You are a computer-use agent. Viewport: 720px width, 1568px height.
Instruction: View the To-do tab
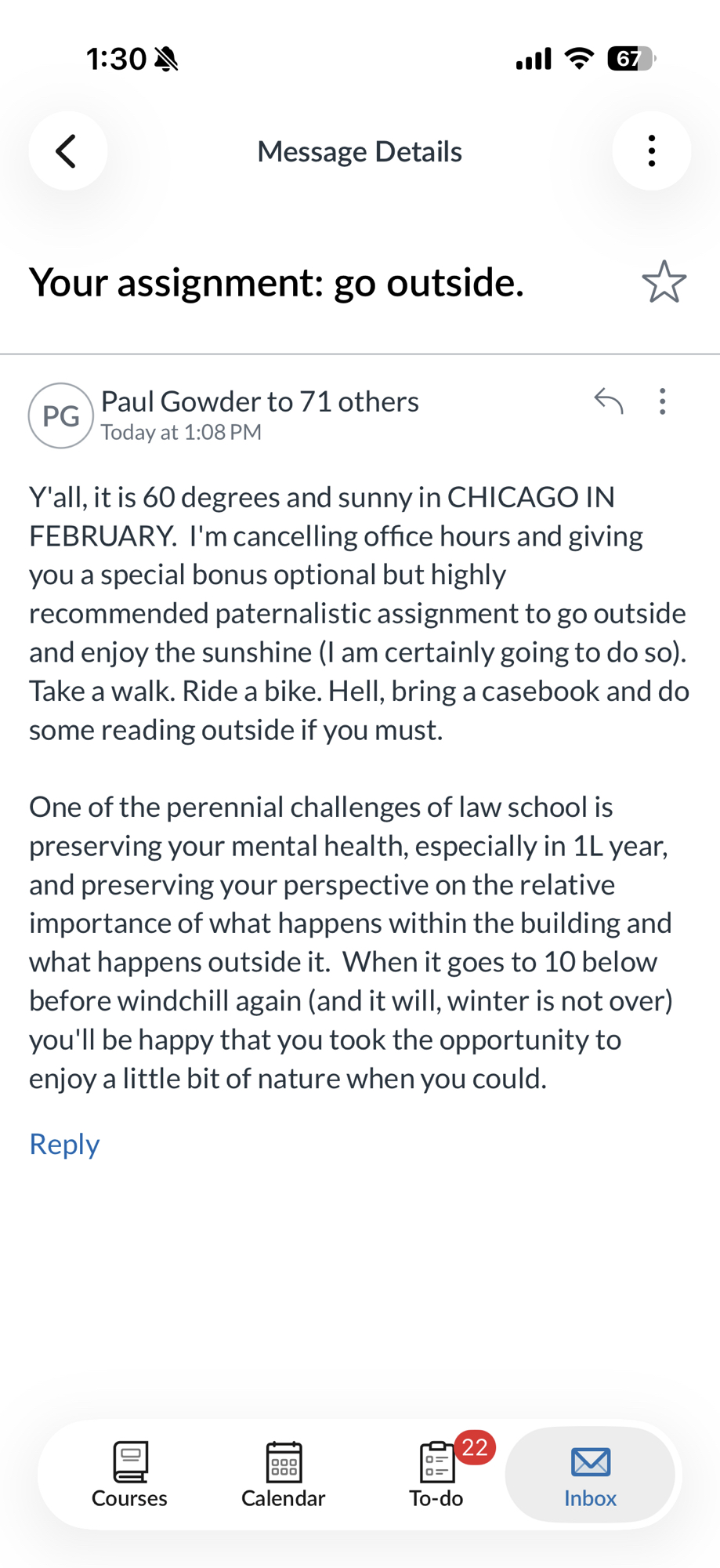[436, 1474]
